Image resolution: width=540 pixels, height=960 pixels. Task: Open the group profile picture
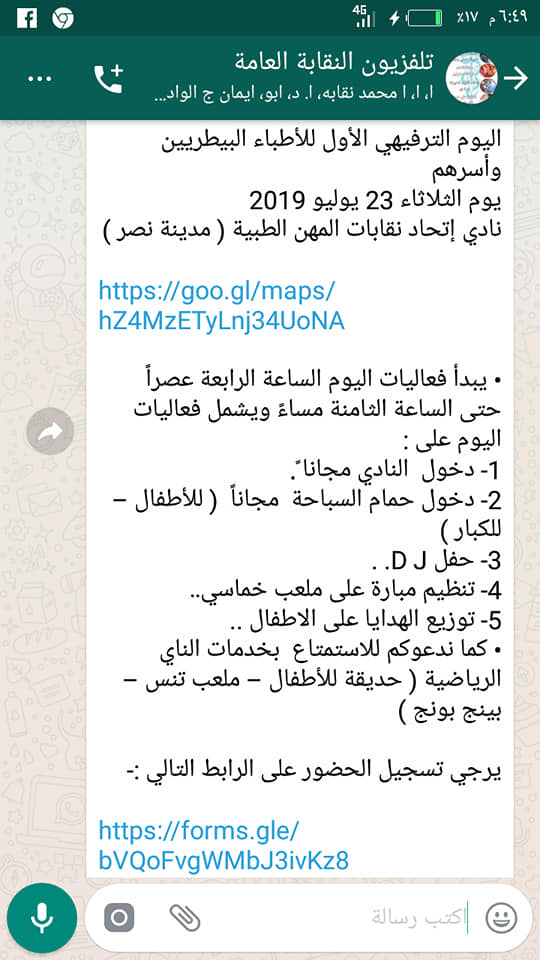pyautogui.click(x=471, y=78)
